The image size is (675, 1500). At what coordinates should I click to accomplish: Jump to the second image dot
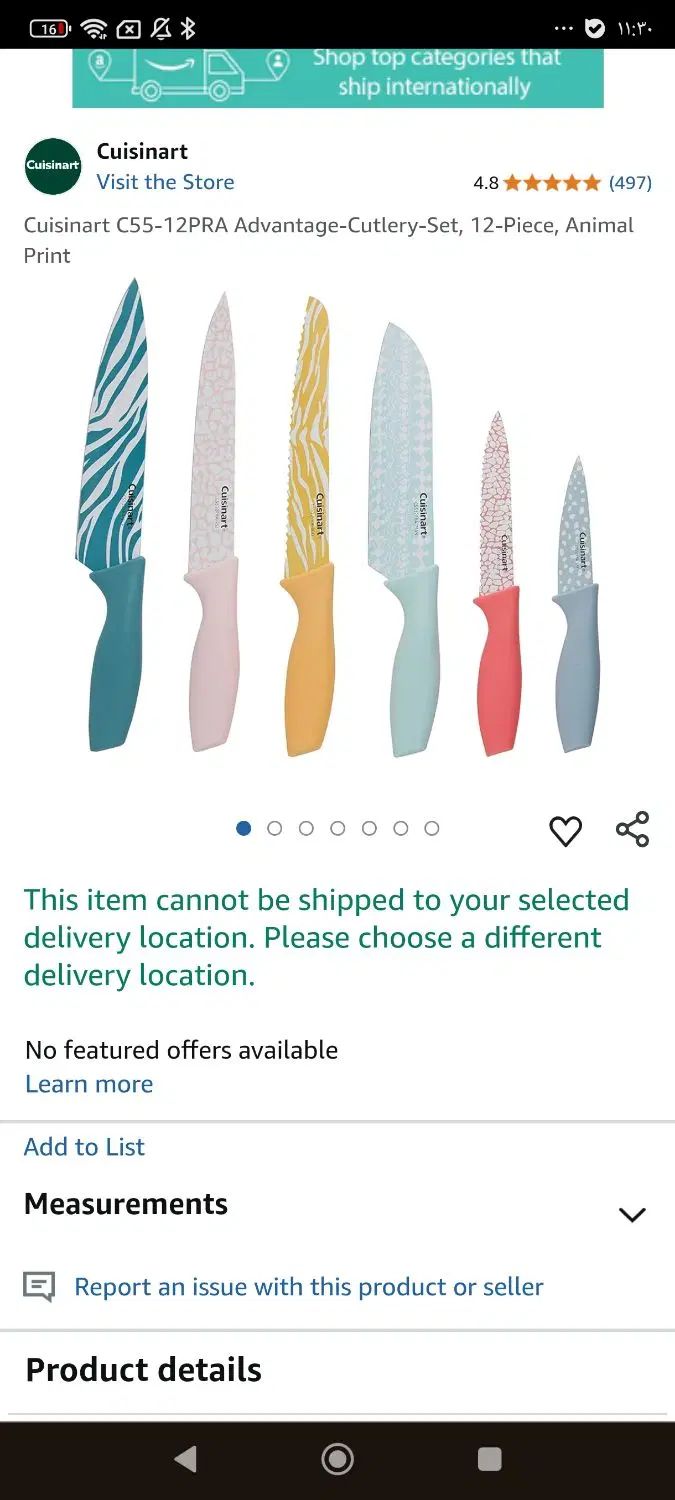275,829
